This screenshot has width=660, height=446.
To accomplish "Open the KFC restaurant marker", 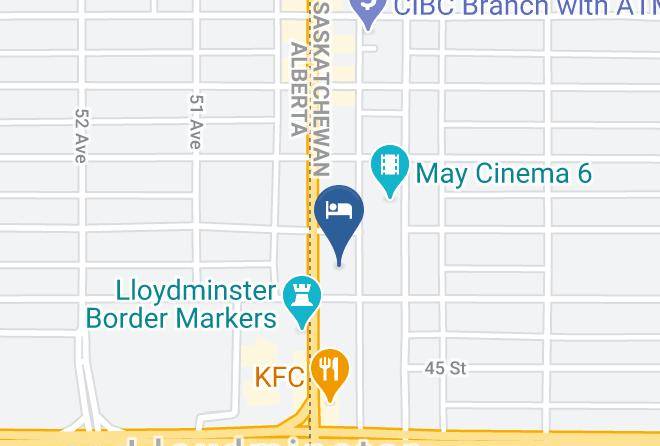I will 329,371.
